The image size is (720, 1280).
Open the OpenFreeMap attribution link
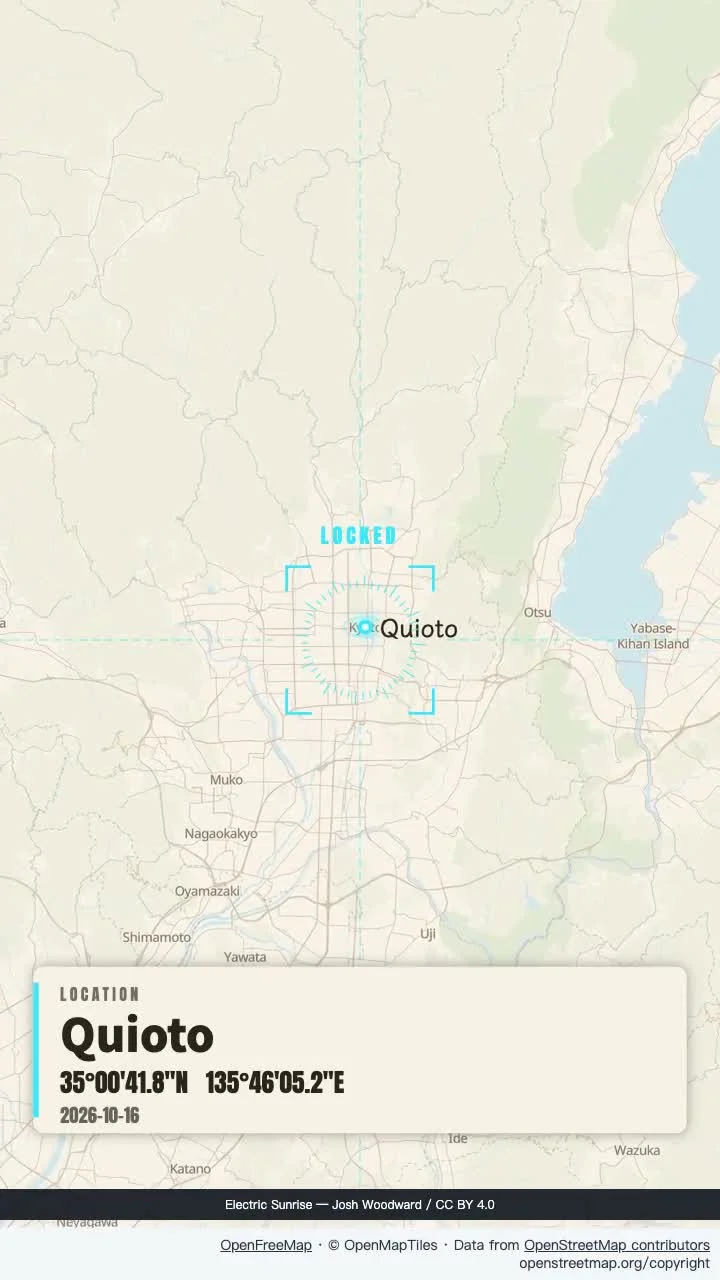pyautogui.click(x=266, y=1245)
